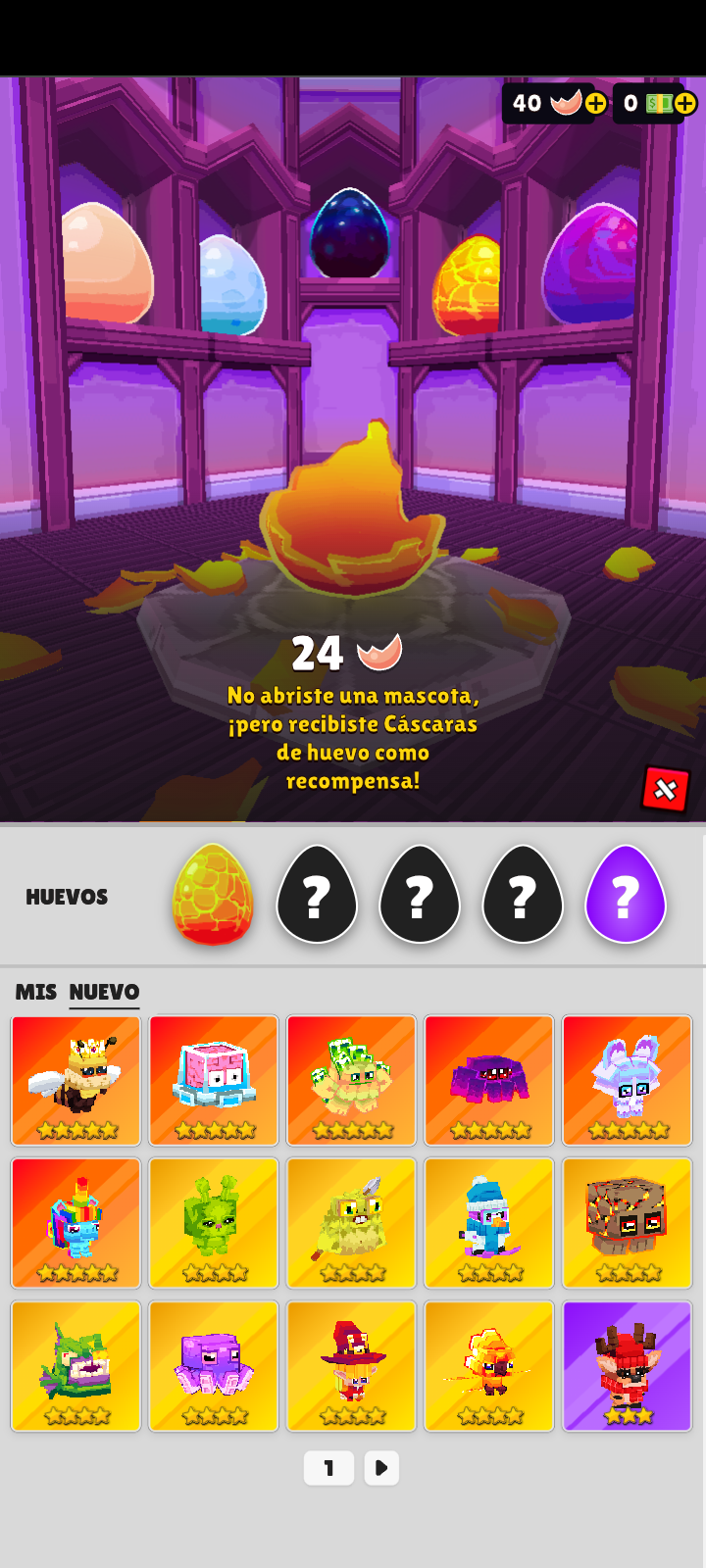Open the crowned bee pet card
This screenshot has width=706, height=1568.
(x=76, y=1080)
